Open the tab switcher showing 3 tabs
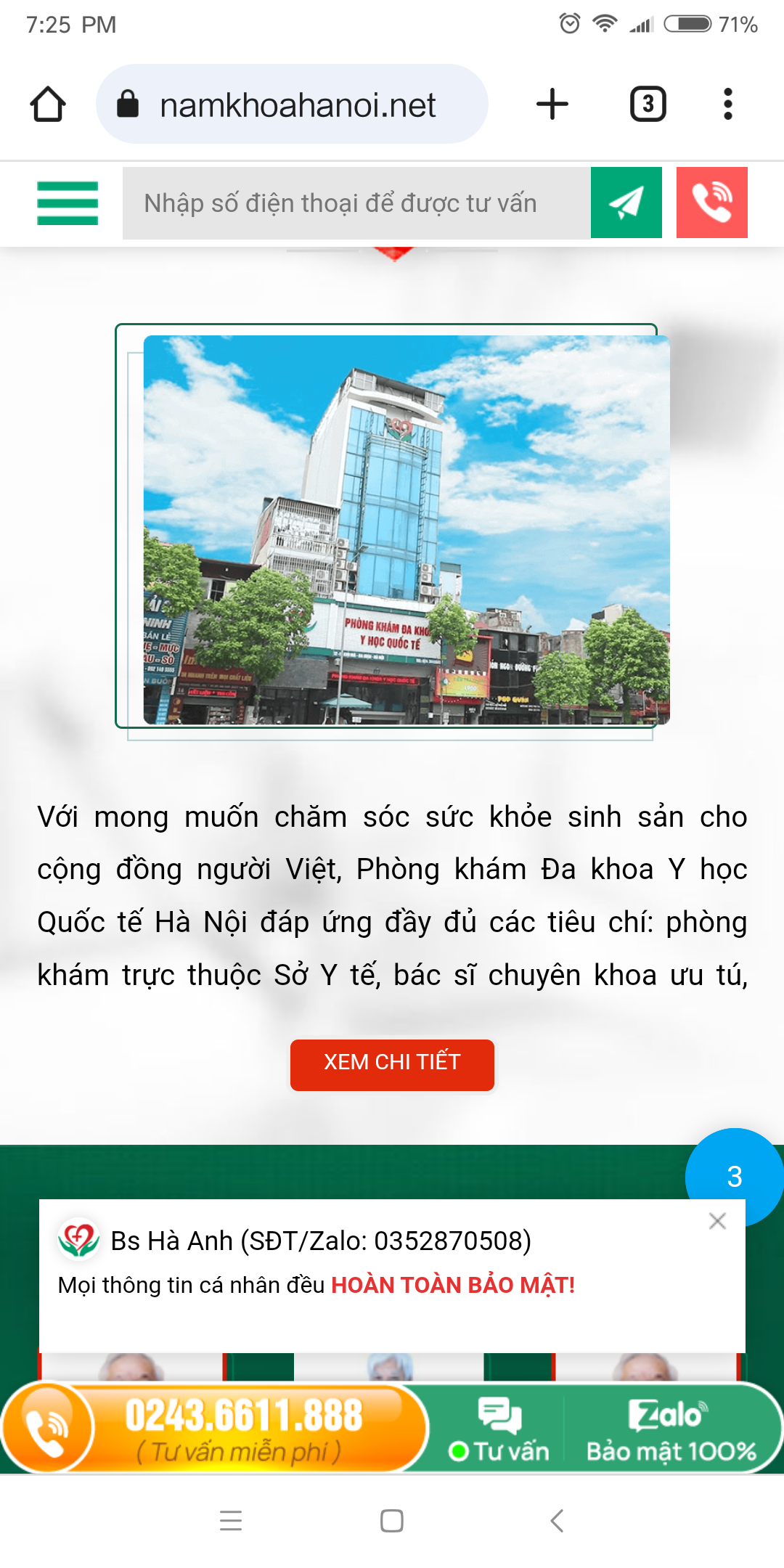This screenshot has width=784, height=1568. [x=648, y=105]
